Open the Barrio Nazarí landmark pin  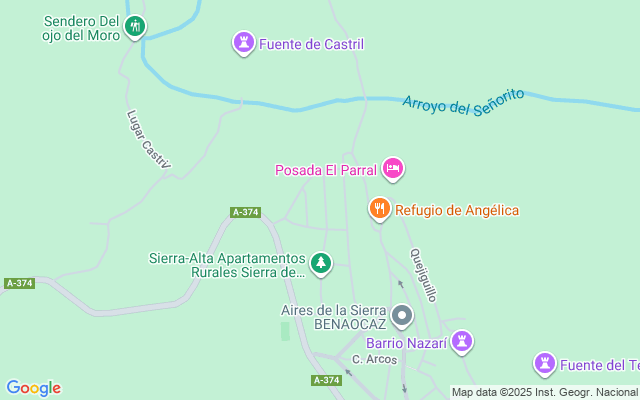pos(462,342)
